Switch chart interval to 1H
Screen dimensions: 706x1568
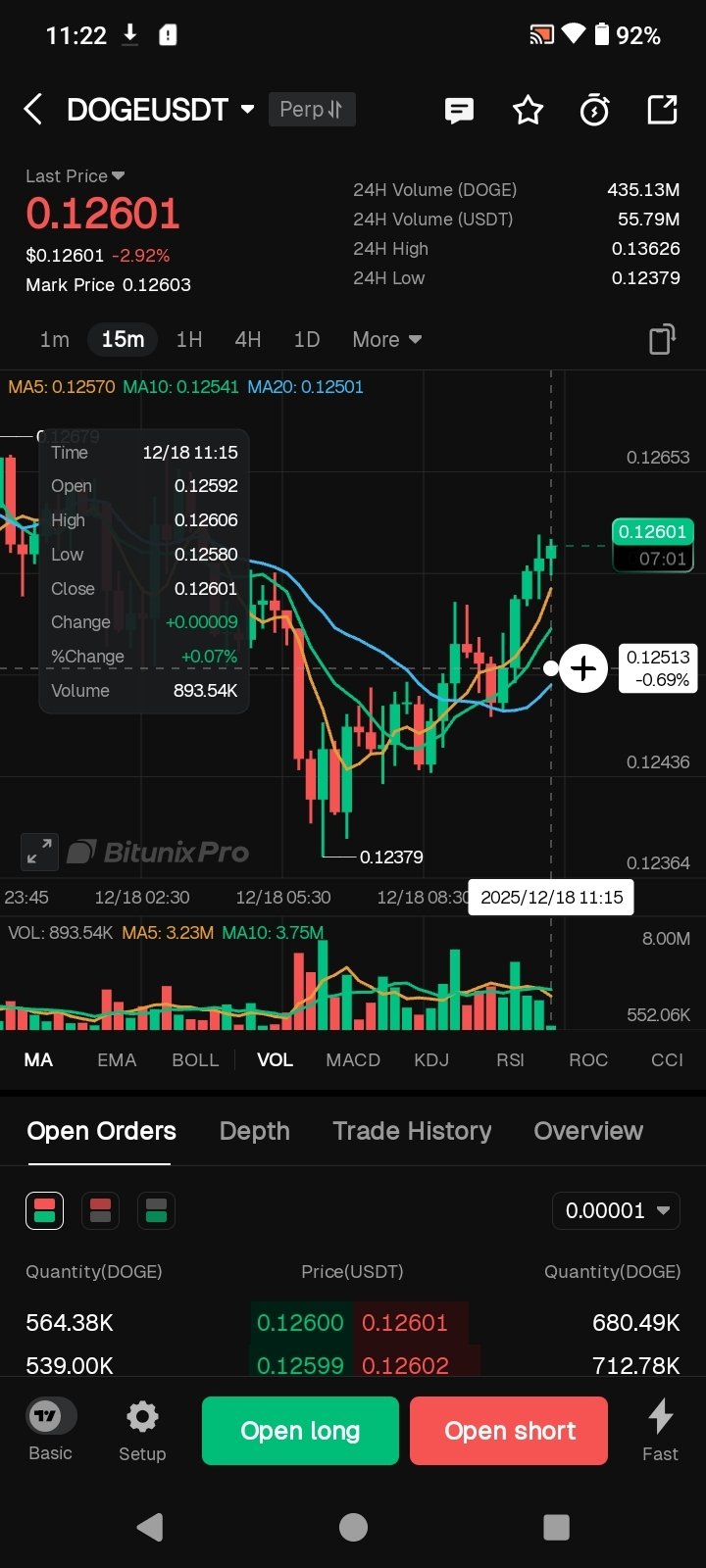[x=189, y=339]
